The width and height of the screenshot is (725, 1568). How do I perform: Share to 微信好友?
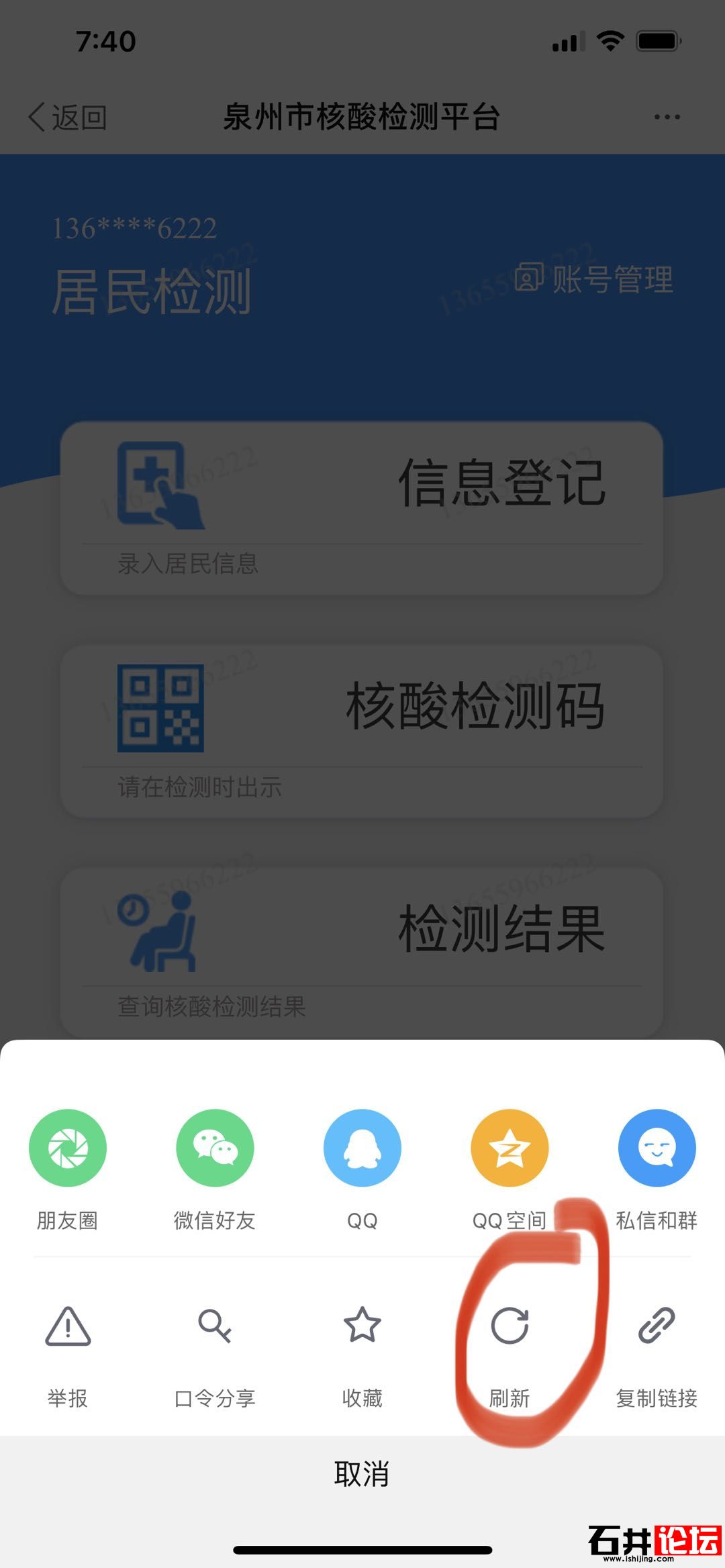(x=215, y=1148)
